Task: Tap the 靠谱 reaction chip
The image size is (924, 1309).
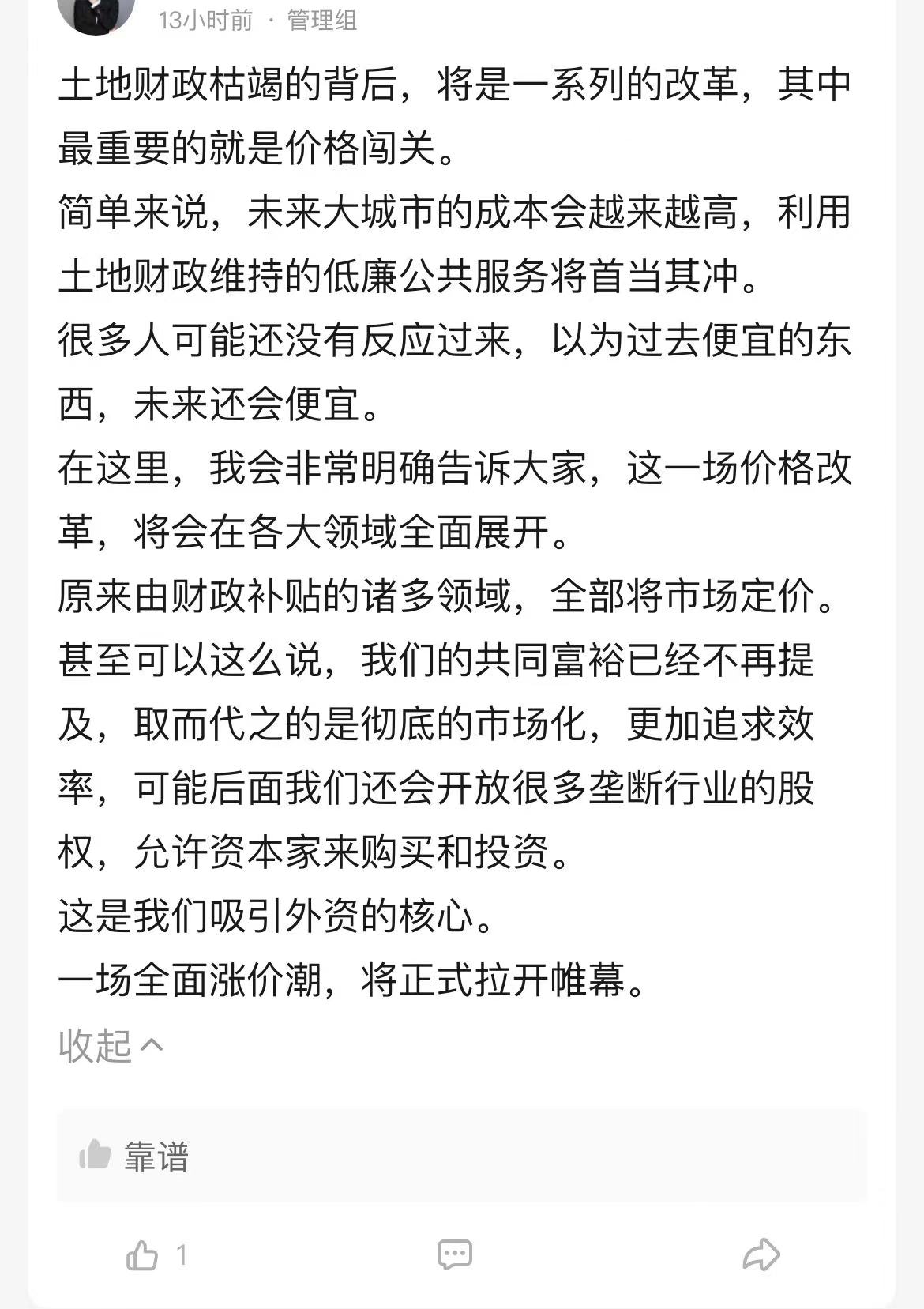Action: tap(134, 1157)
